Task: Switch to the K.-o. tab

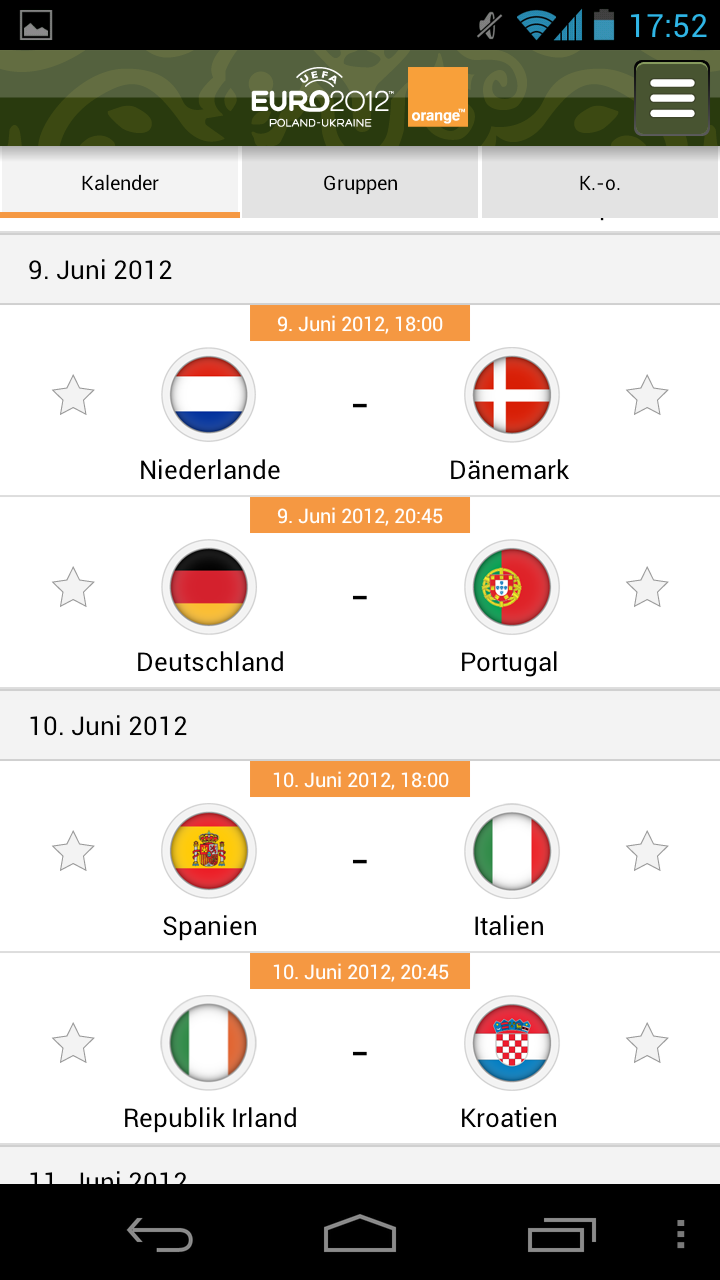Action: coord(600,183)
